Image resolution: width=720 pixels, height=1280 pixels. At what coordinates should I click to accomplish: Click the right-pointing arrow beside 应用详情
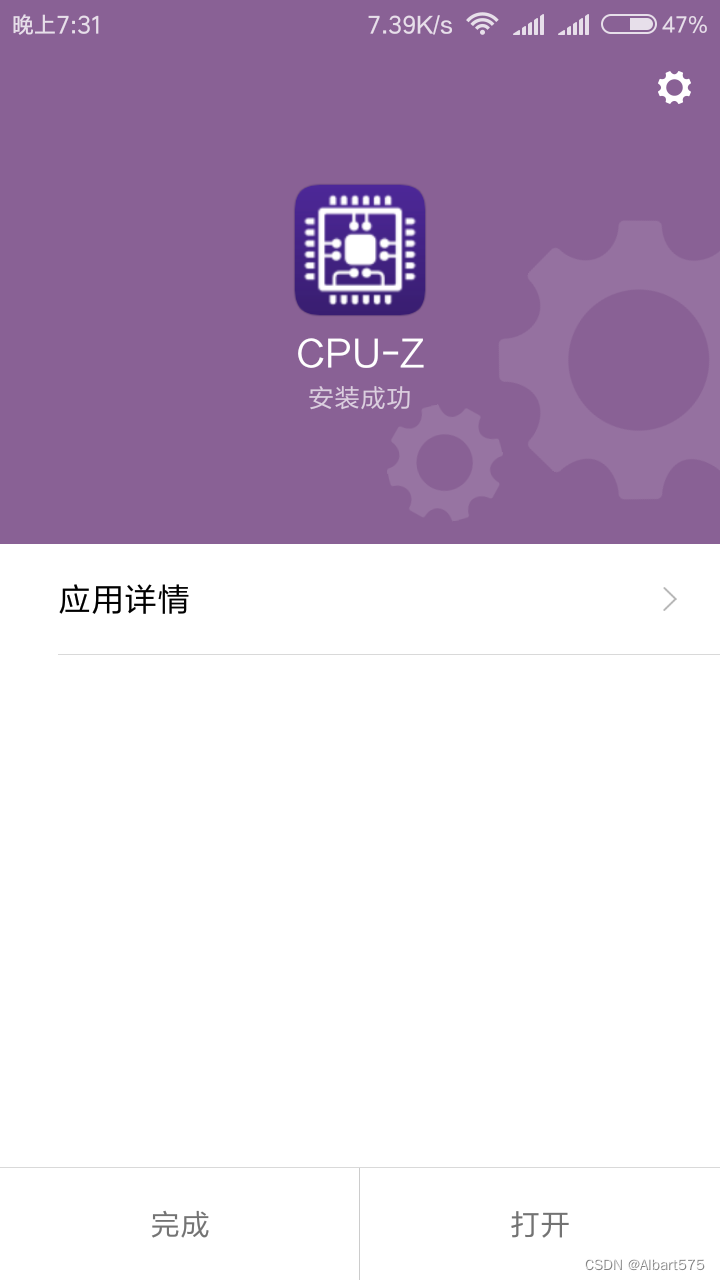click(668, 599)
